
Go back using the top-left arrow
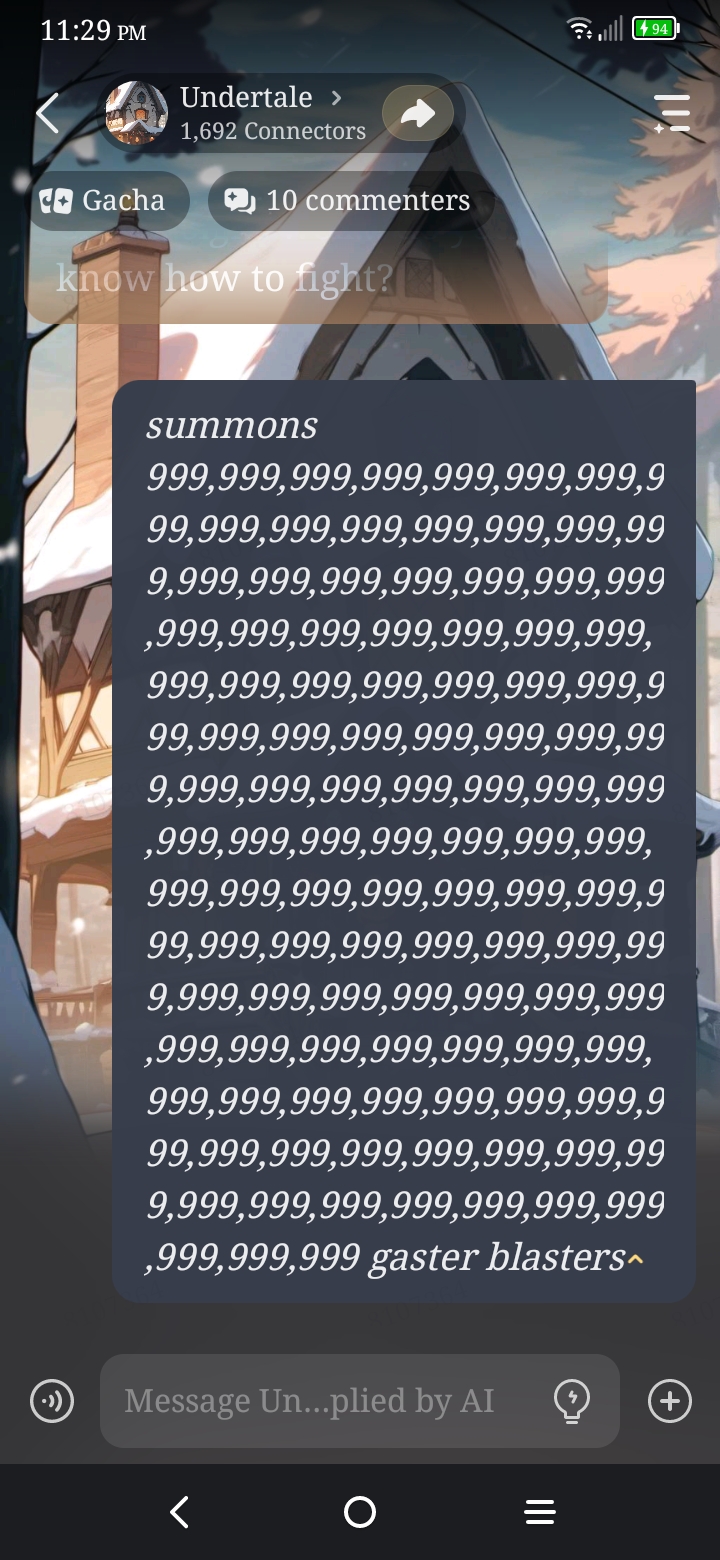point(47,113)
